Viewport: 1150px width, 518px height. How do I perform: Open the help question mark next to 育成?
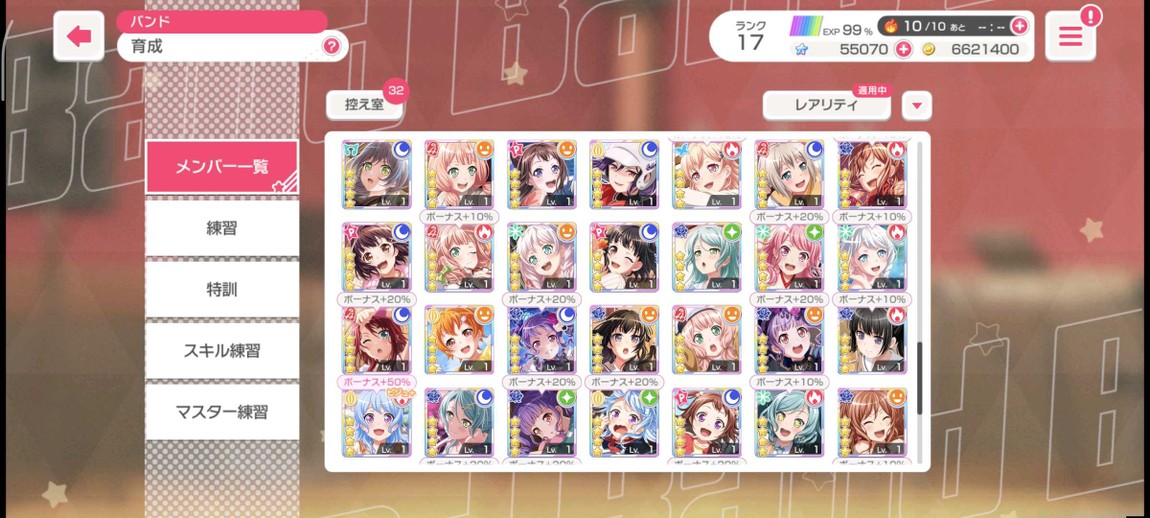coord(331,46)
